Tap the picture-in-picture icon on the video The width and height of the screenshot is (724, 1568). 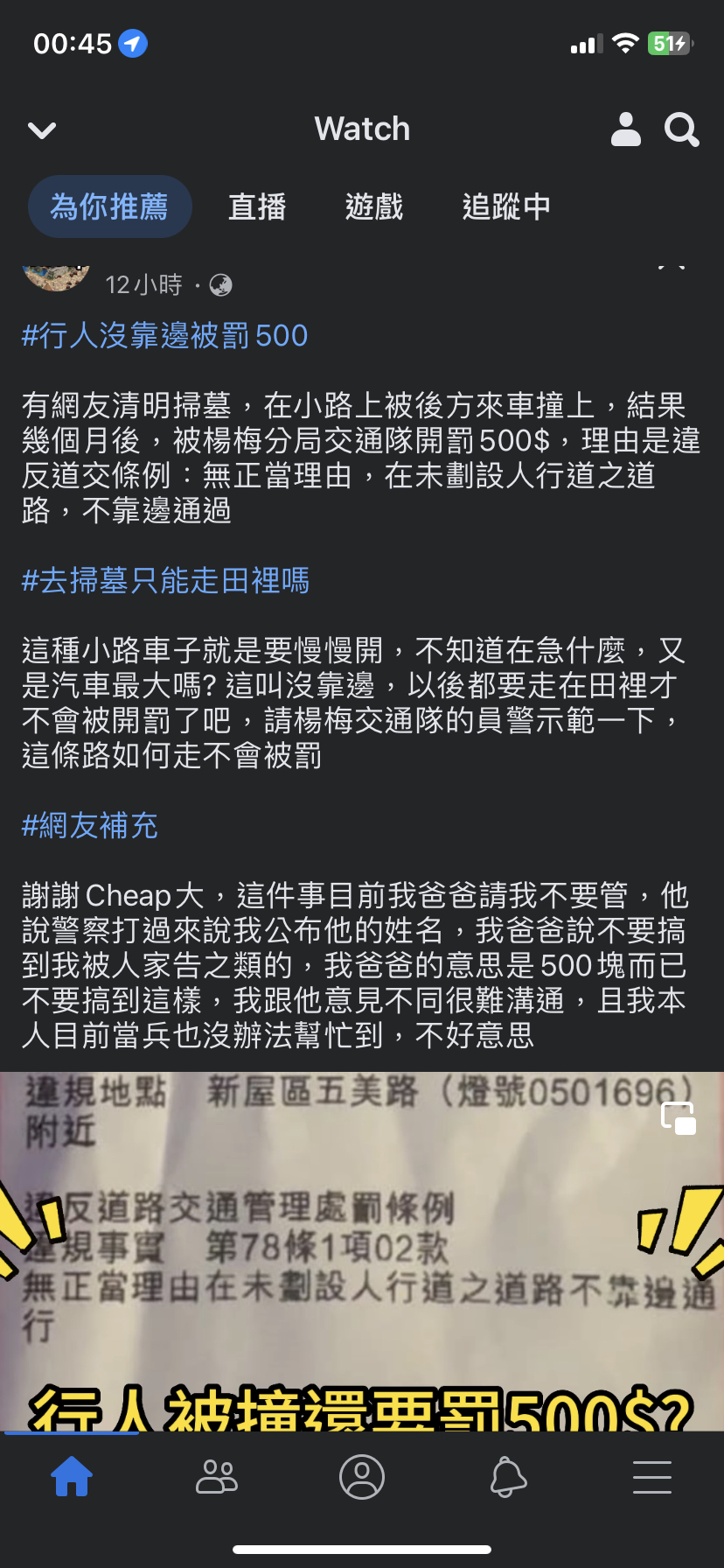(x=678, y=1118)
